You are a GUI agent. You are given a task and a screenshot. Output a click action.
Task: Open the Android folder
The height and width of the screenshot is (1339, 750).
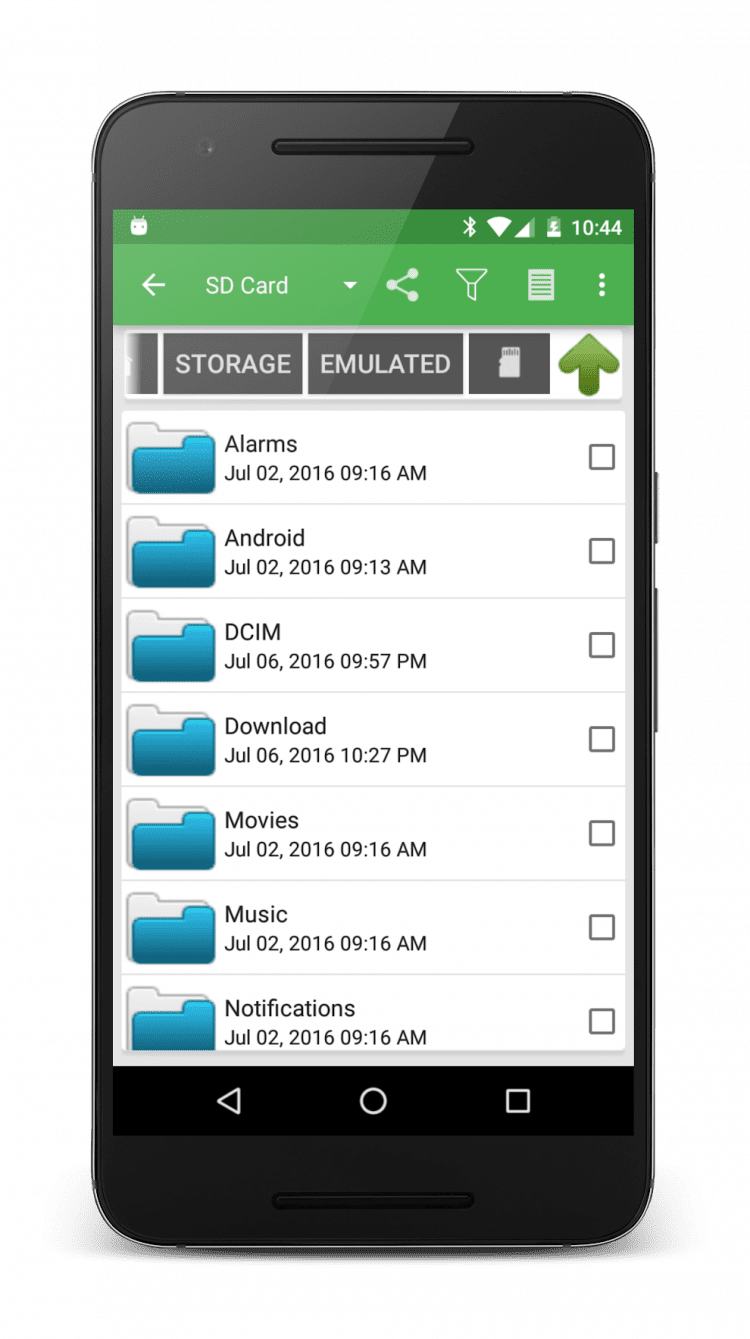(264, 538)
